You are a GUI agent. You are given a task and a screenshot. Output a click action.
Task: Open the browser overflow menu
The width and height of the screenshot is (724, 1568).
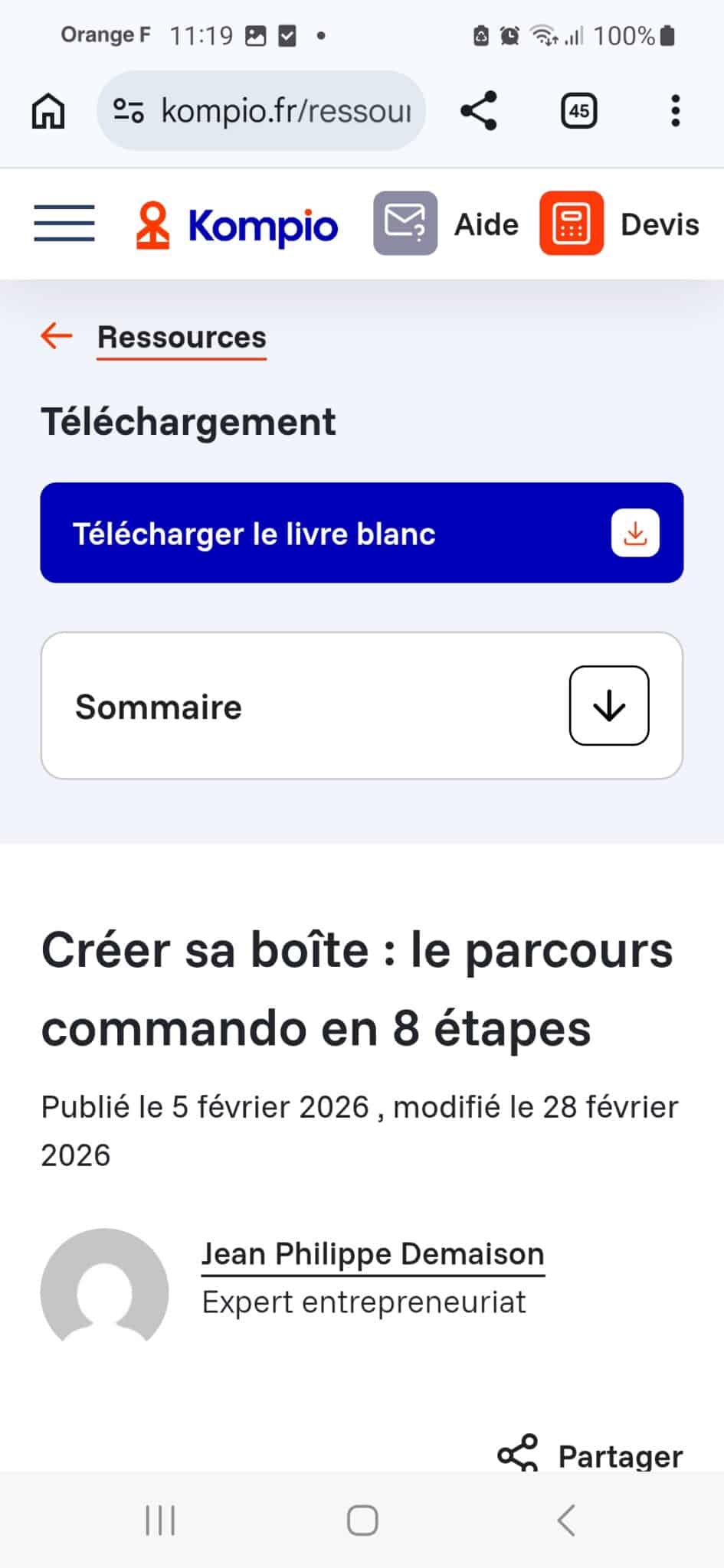pyautogui.click(x=675, y=111)
